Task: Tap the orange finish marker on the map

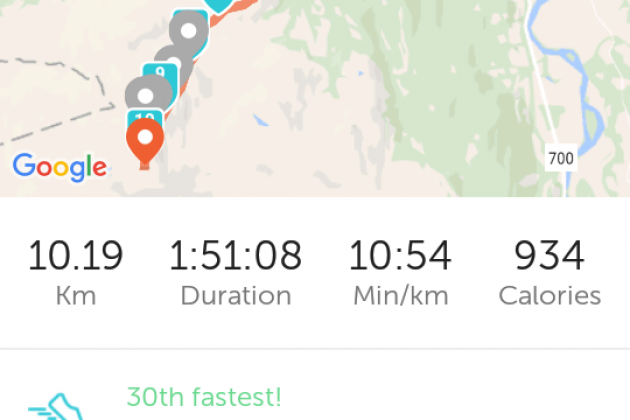Action: coord(145,144)
